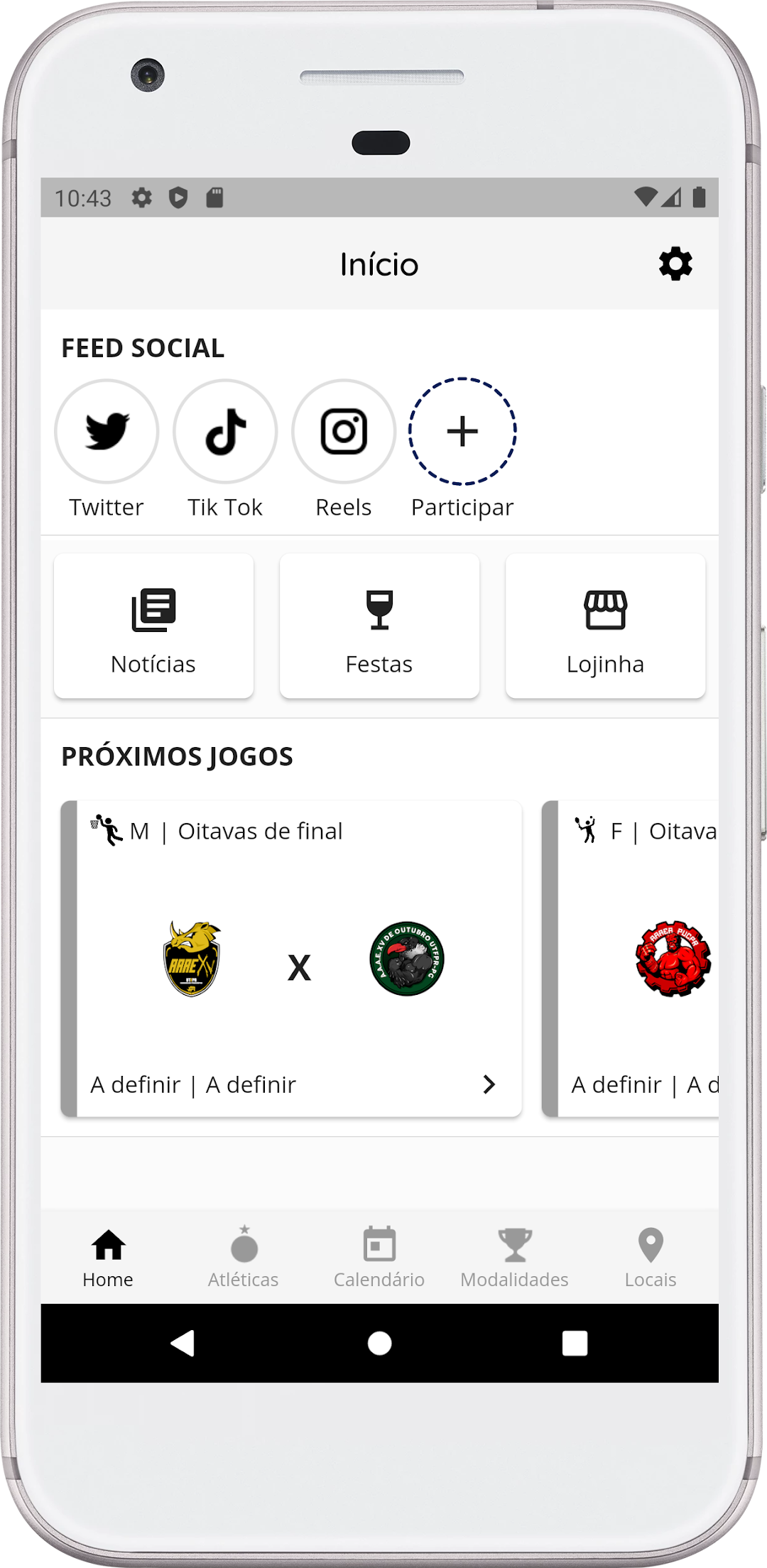Select the Home tab

coord(108,1256)
